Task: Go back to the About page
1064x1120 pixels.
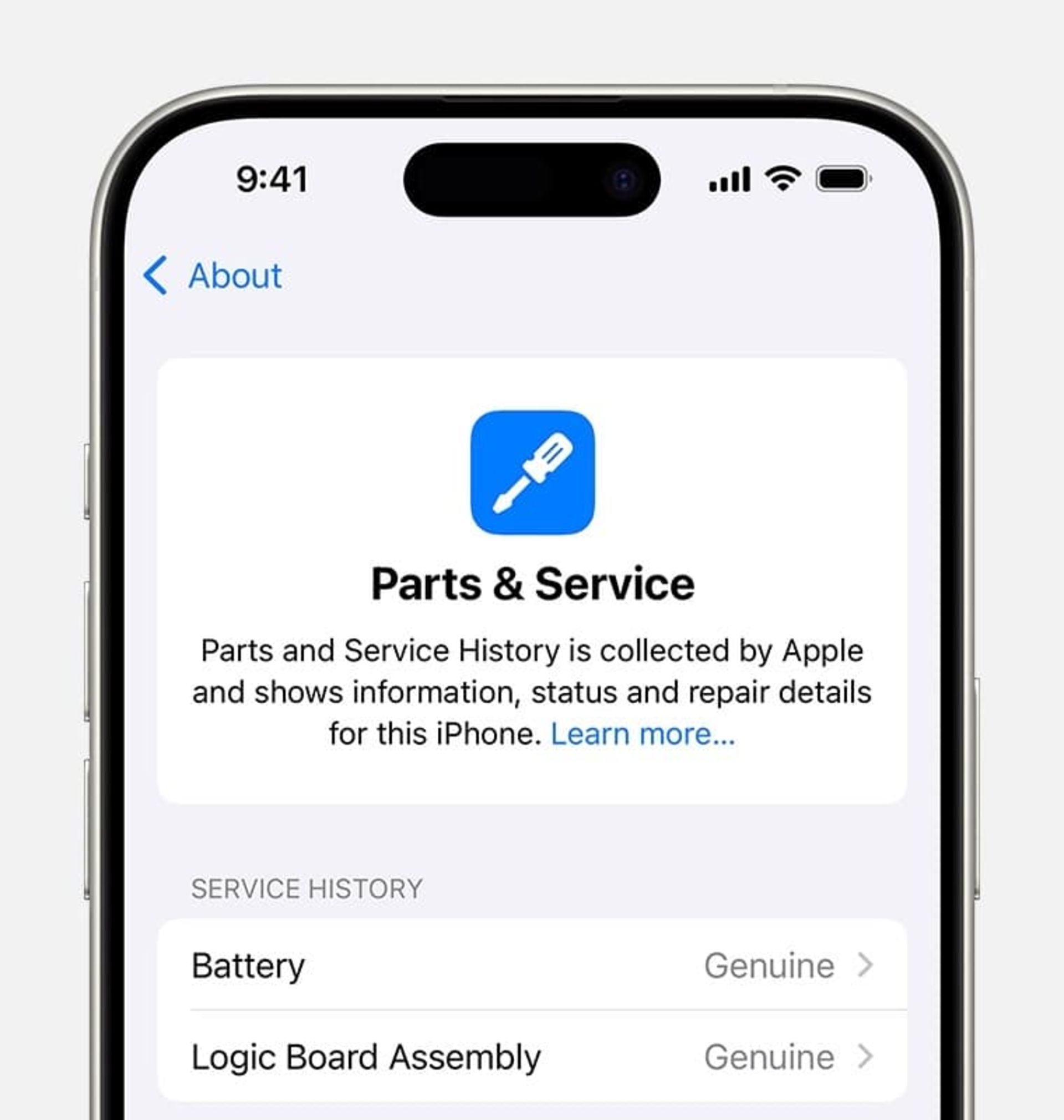Action: pyautogui.click(x=214, y=276)
